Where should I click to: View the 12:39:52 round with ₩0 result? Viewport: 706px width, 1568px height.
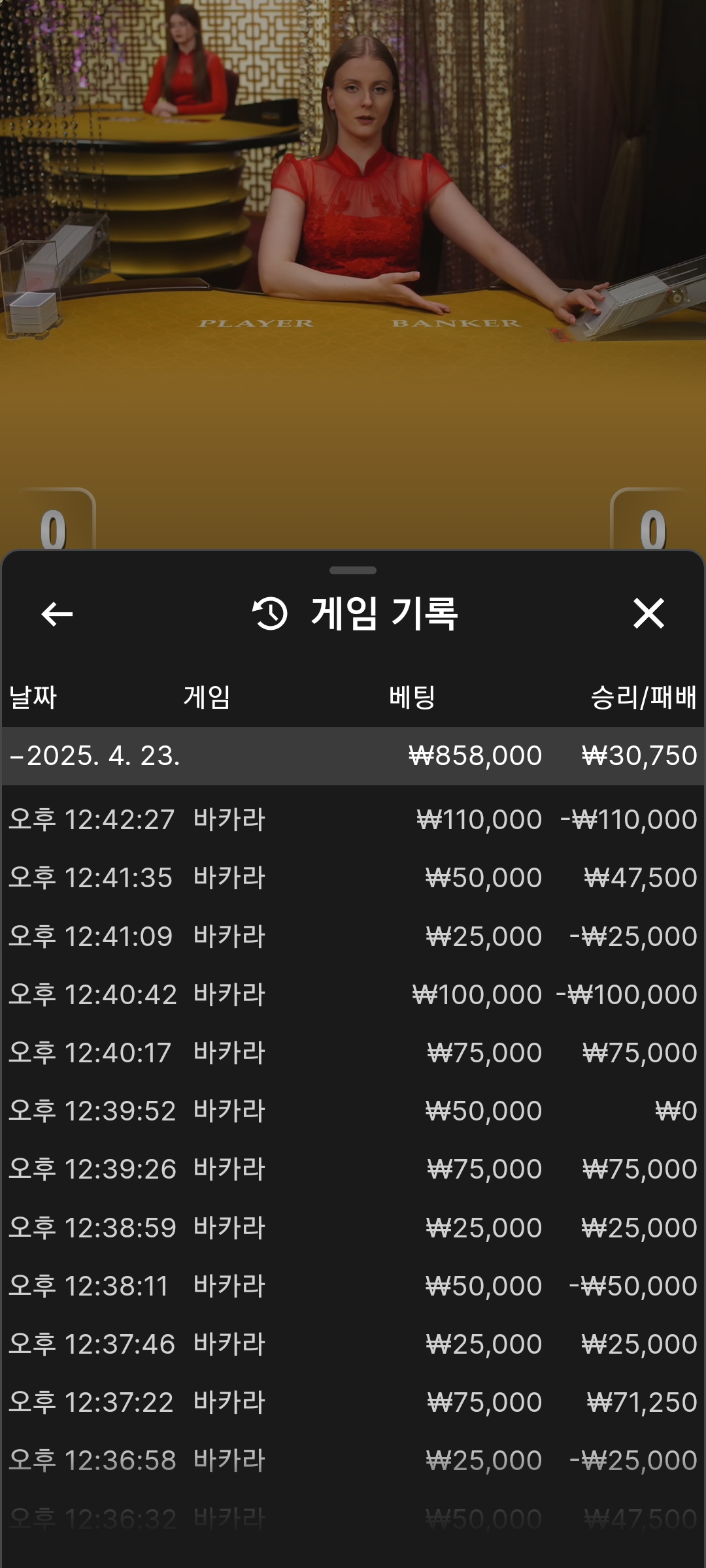click(x=353, y=1111)
